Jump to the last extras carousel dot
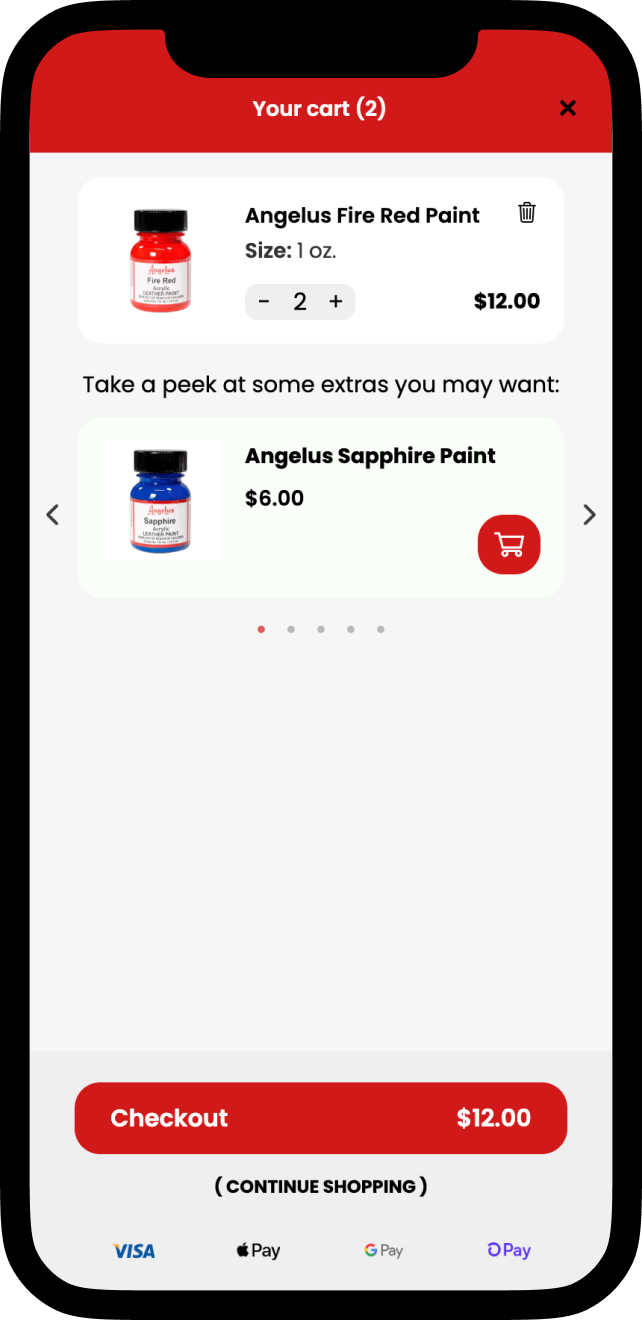Image resolution: width=642 pixels, height=1320 pixels. click(381, 630)
